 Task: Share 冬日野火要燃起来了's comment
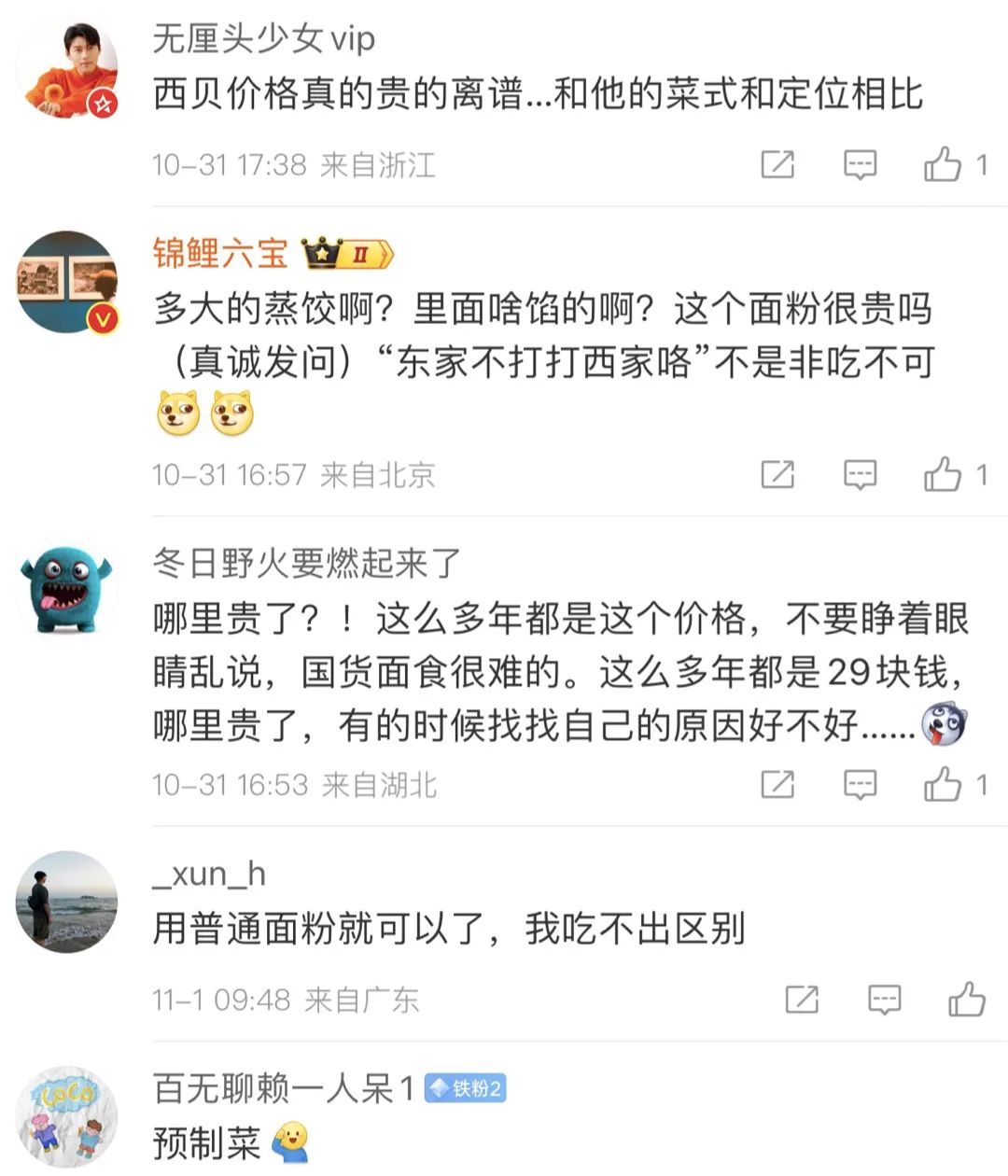pyautogui.click(x=777, y=785)
